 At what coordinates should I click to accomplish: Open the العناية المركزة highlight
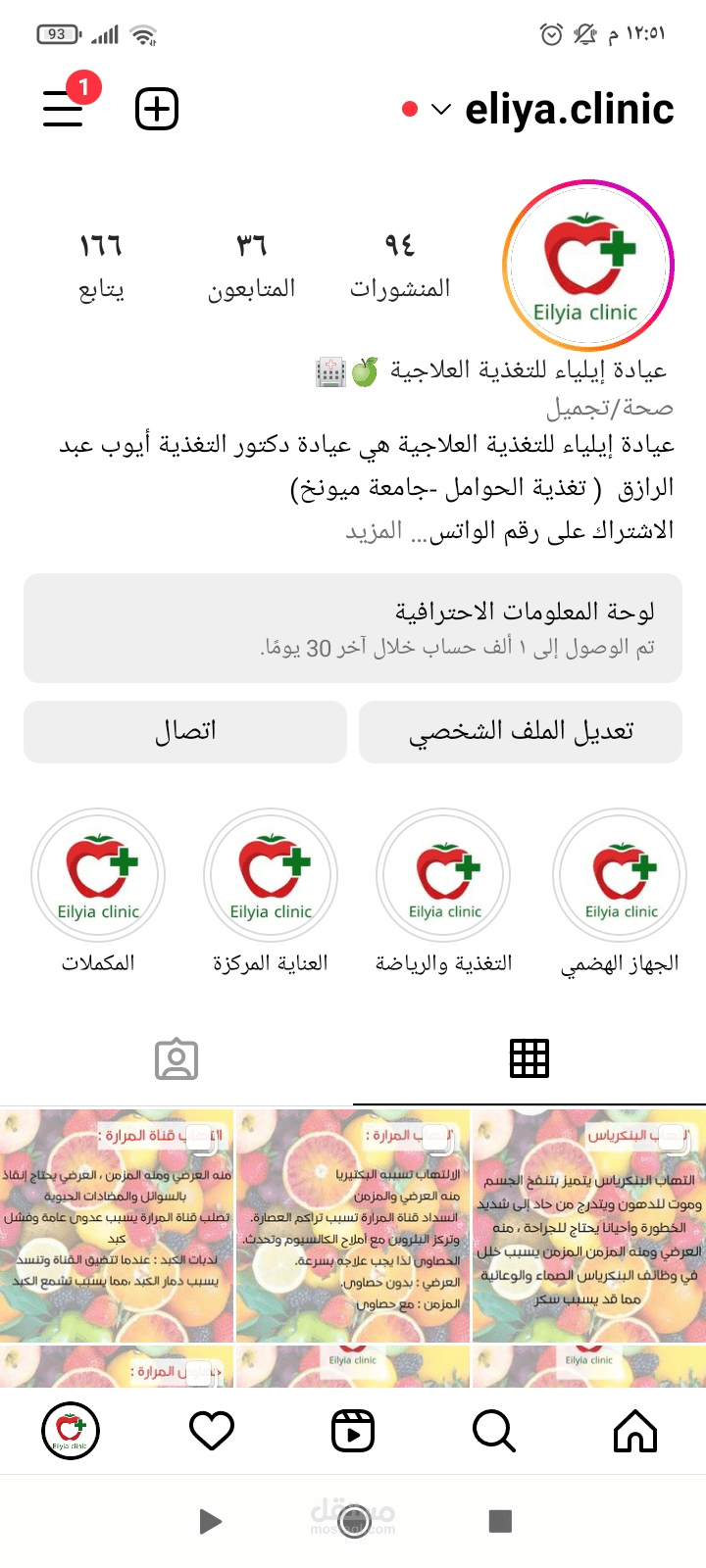[271, 875]
